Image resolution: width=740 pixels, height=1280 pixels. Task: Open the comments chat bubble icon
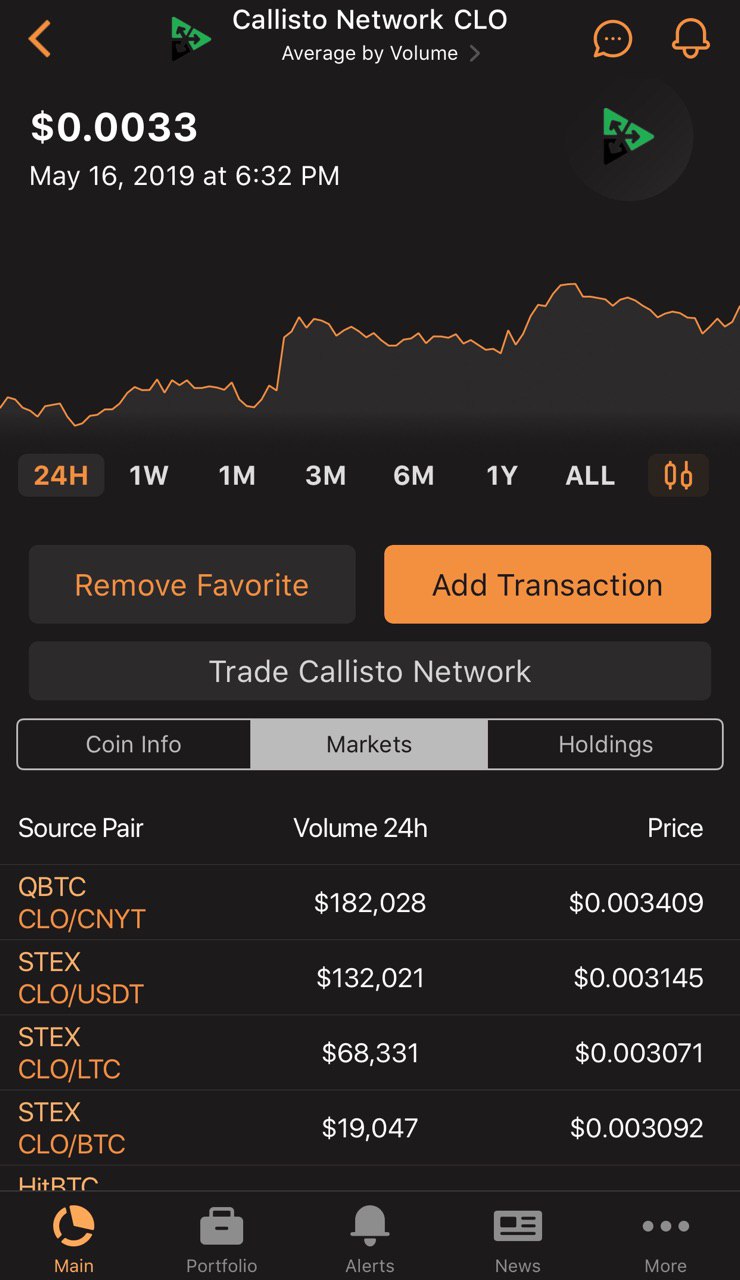point(612,39)
